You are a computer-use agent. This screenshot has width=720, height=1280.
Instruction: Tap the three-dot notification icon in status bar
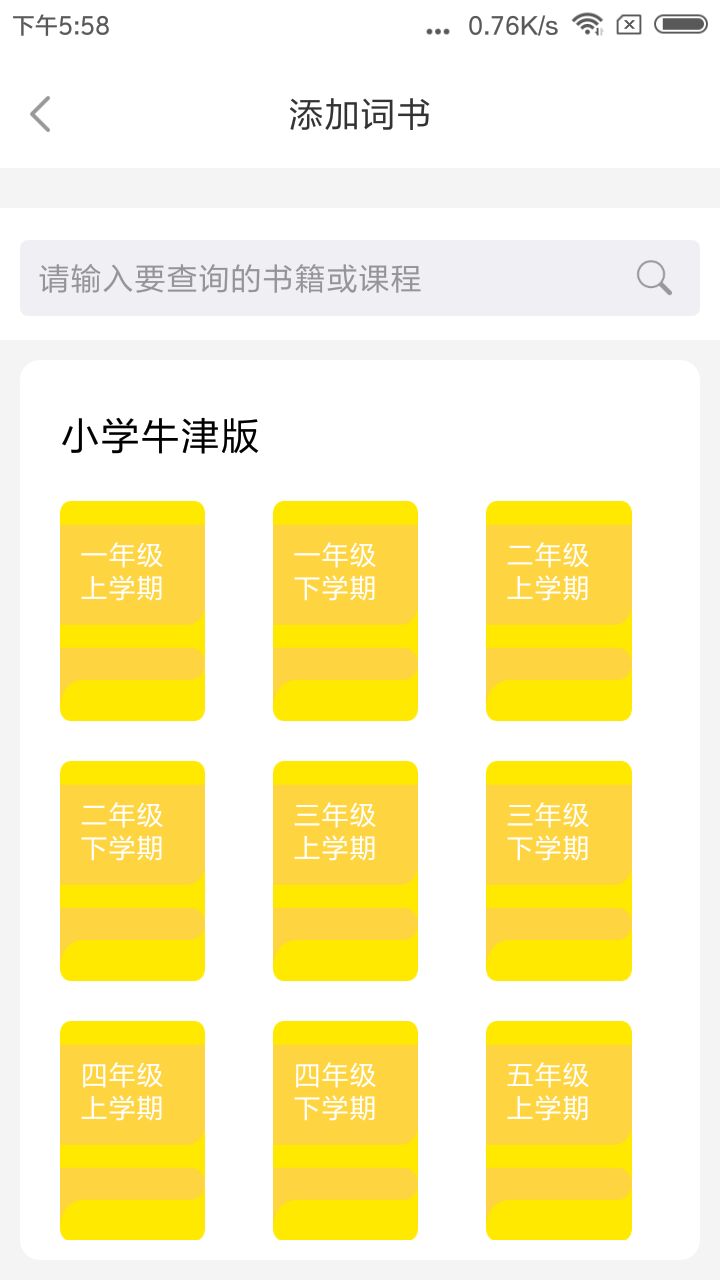[x=437, y=30]
